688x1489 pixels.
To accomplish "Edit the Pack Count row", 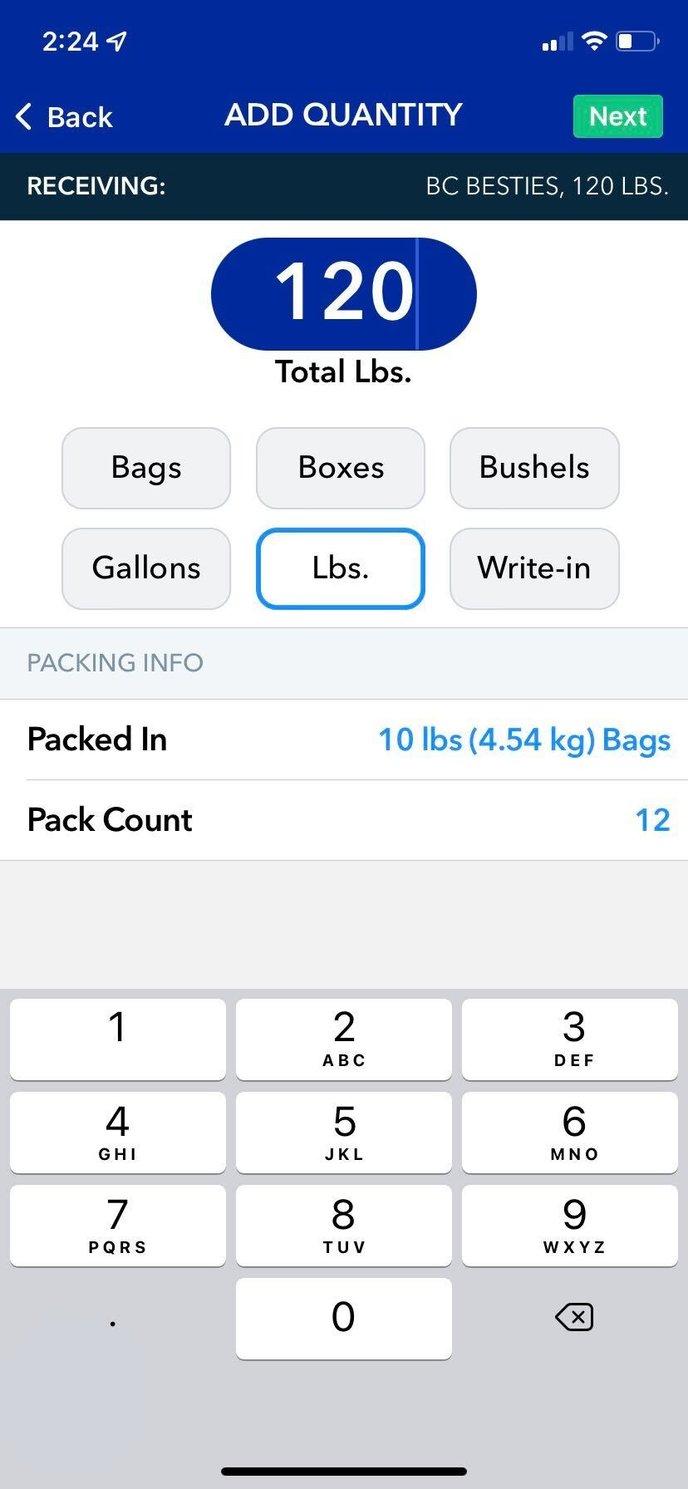I will 344,820.
